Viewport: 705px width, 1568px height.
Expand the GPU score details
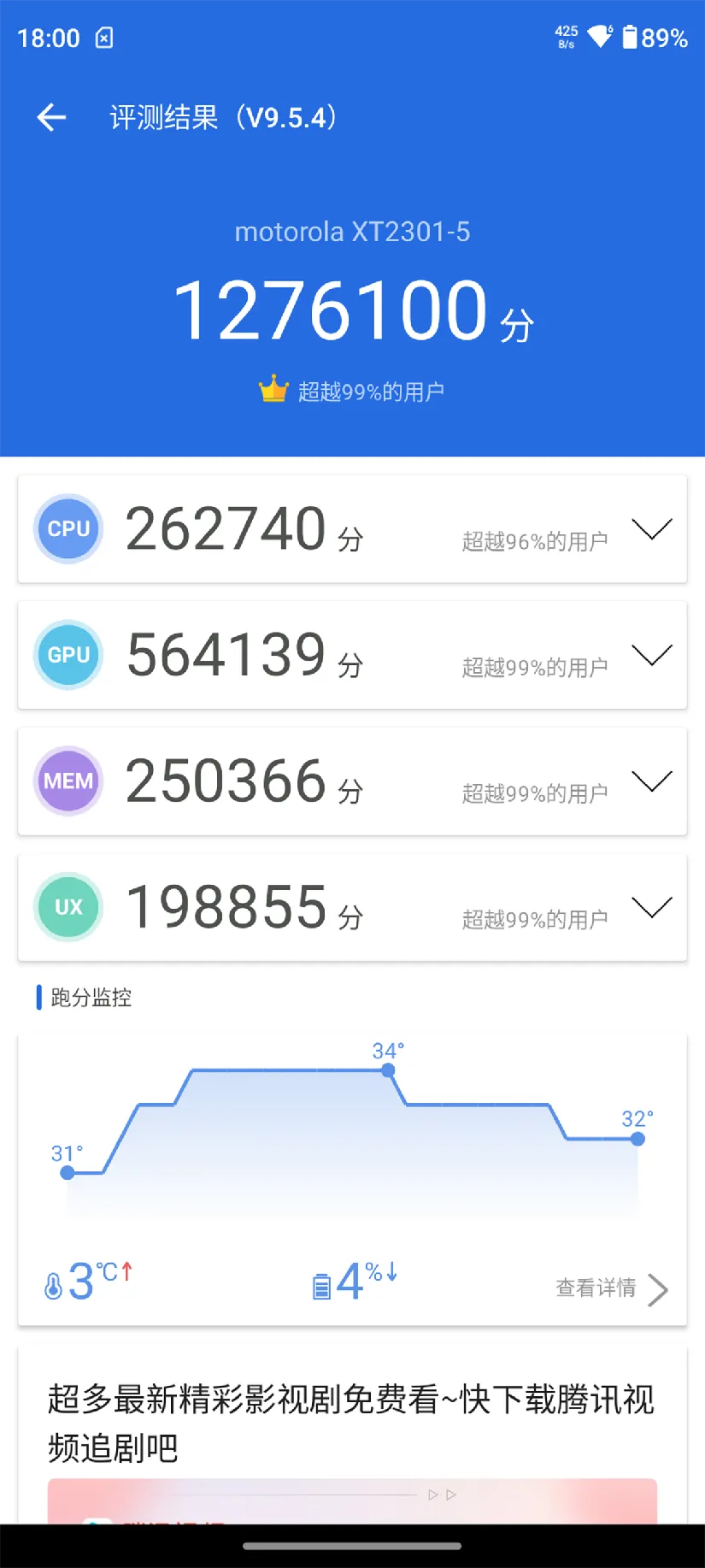click(652, 655)
